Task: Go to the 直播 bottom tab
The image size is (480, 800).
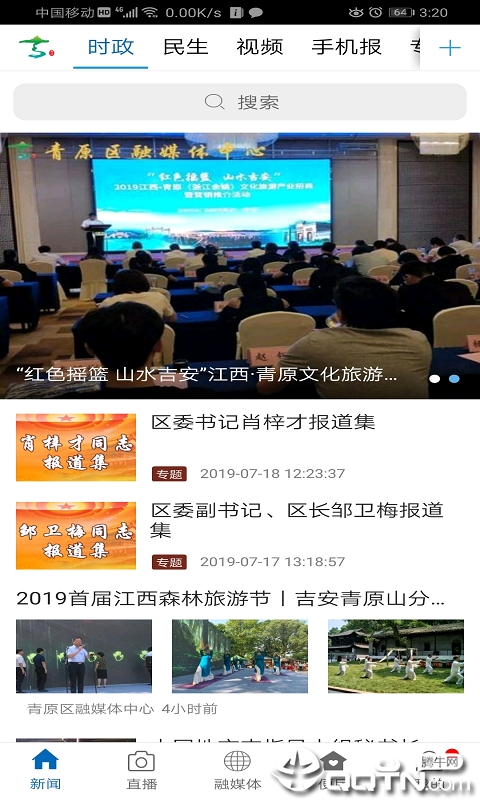Action: pyautogui.click(x=141, y=770)
